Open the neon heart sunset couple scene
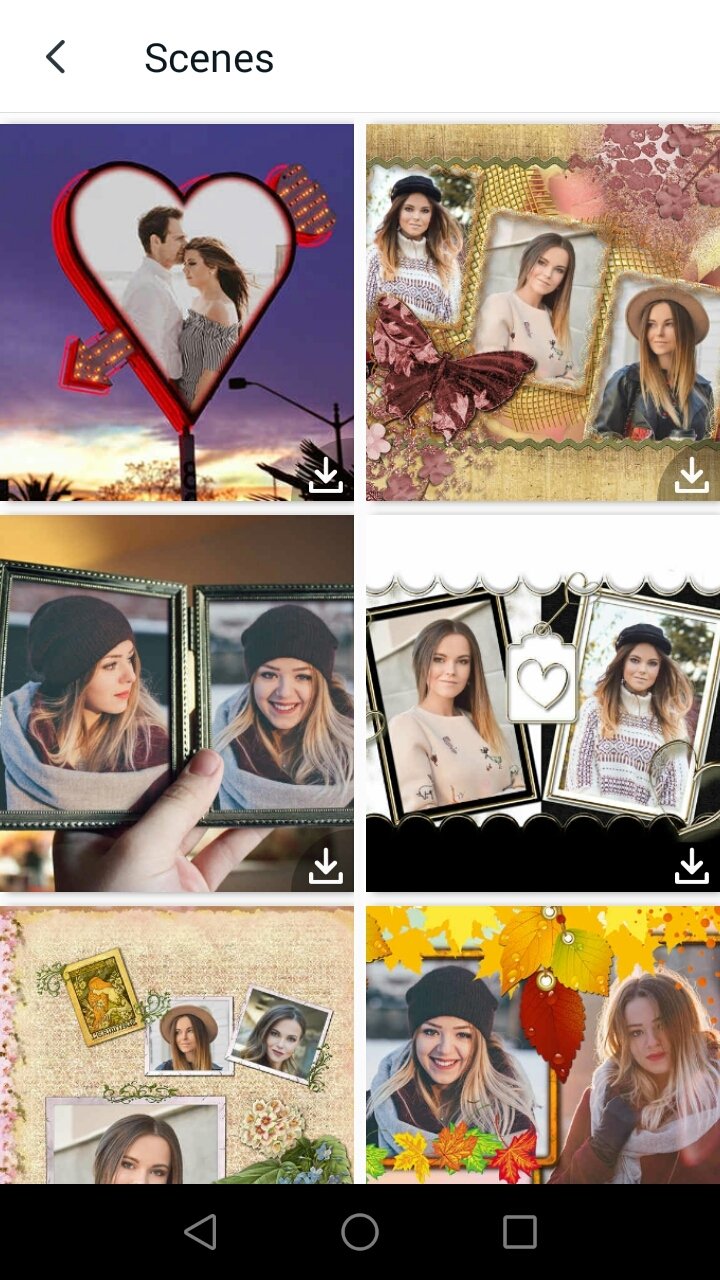720x1280 pixels. pyautogui.click(x=177, y=312)
